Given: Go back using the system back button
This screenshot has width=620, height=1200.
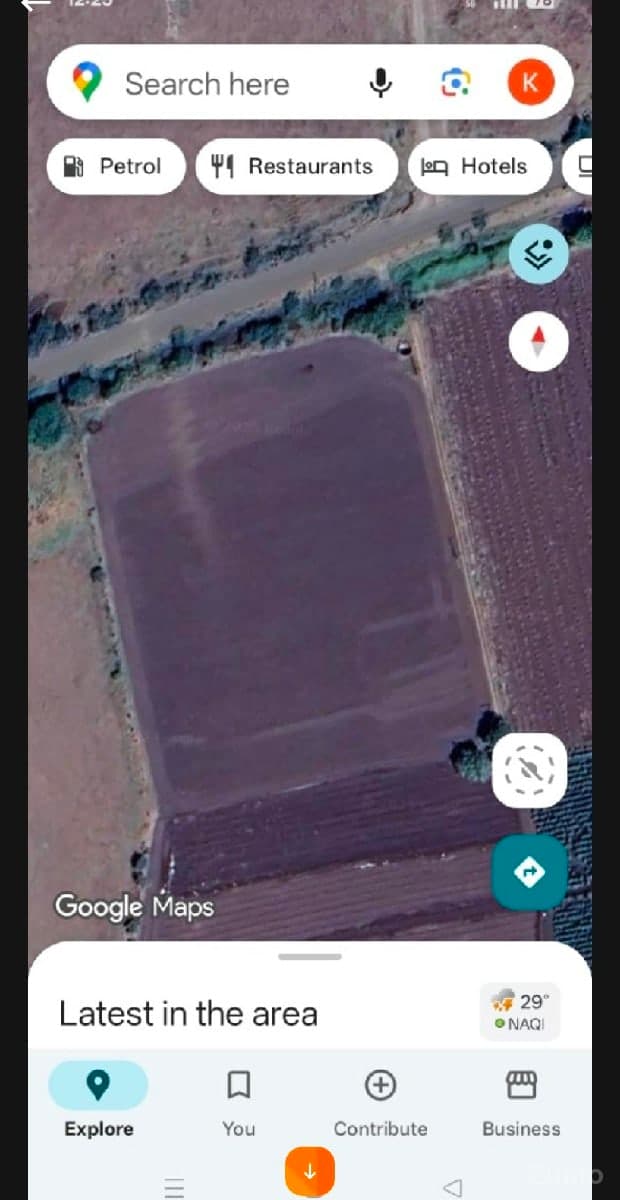Looking at the screenshot, I should pos(452,1187).
